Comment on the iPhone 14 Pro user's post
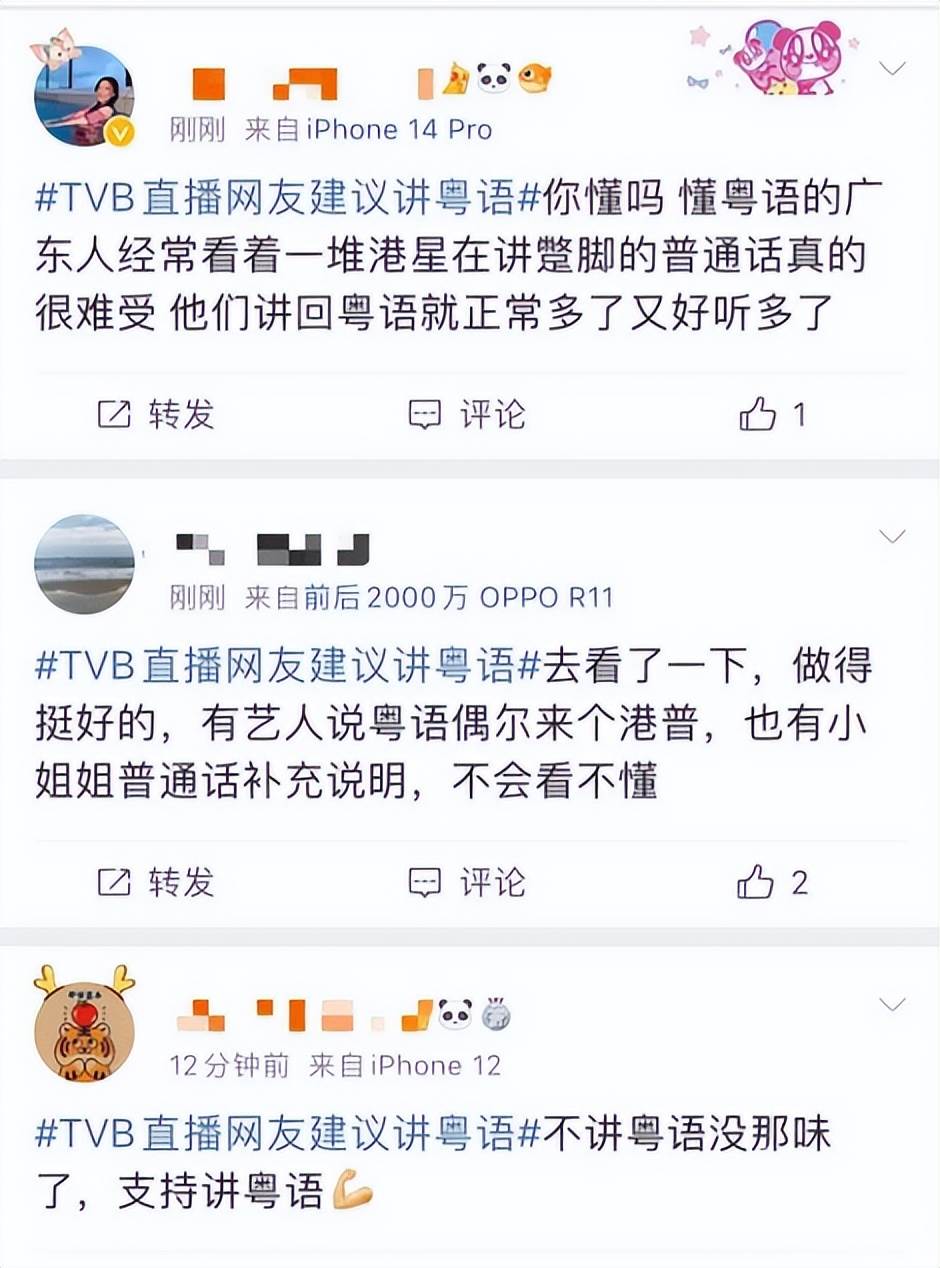Screen dimensions: 940x1268 pyautogui.click(x=467, y=414)
